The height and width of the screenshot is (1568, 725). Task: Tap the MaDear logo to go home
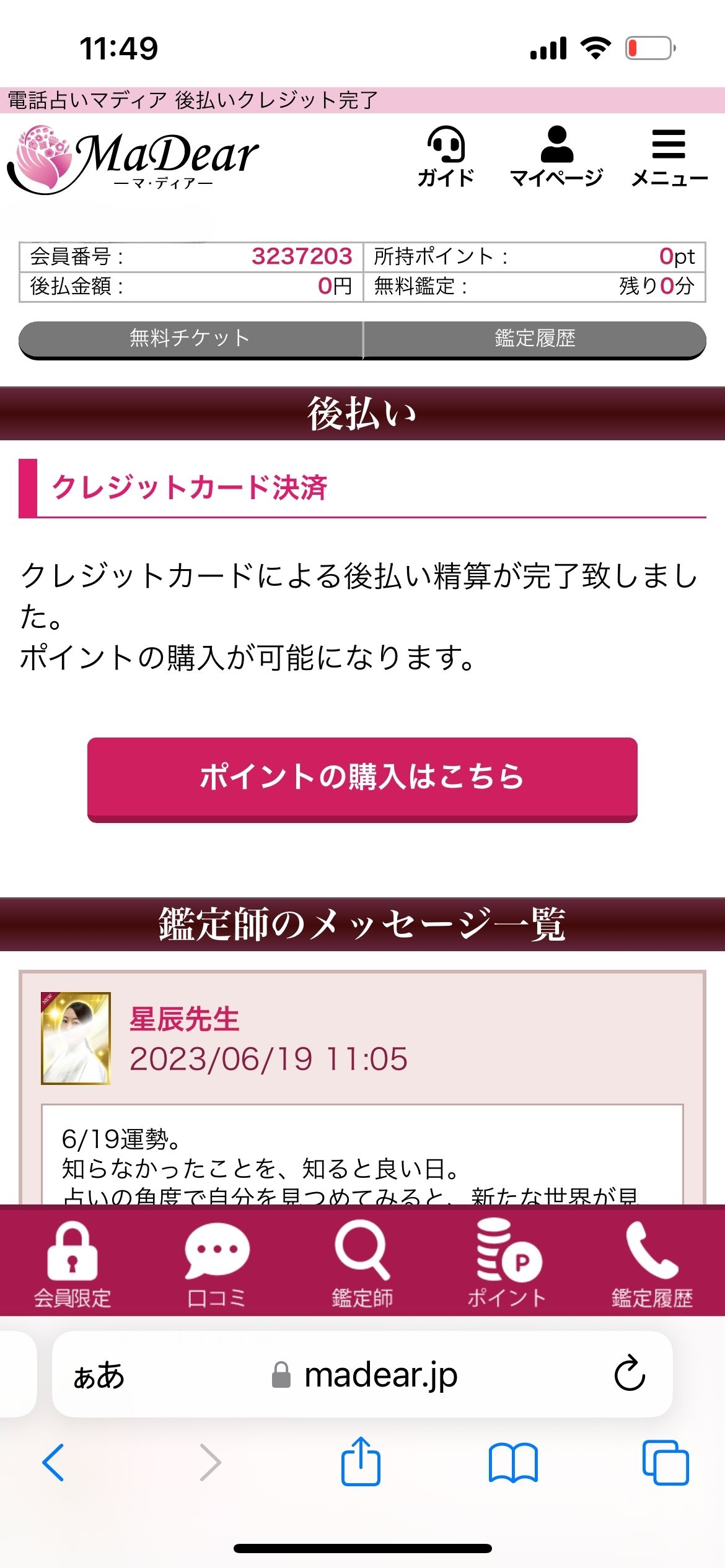pyautogui.click(x=133, y=158)
